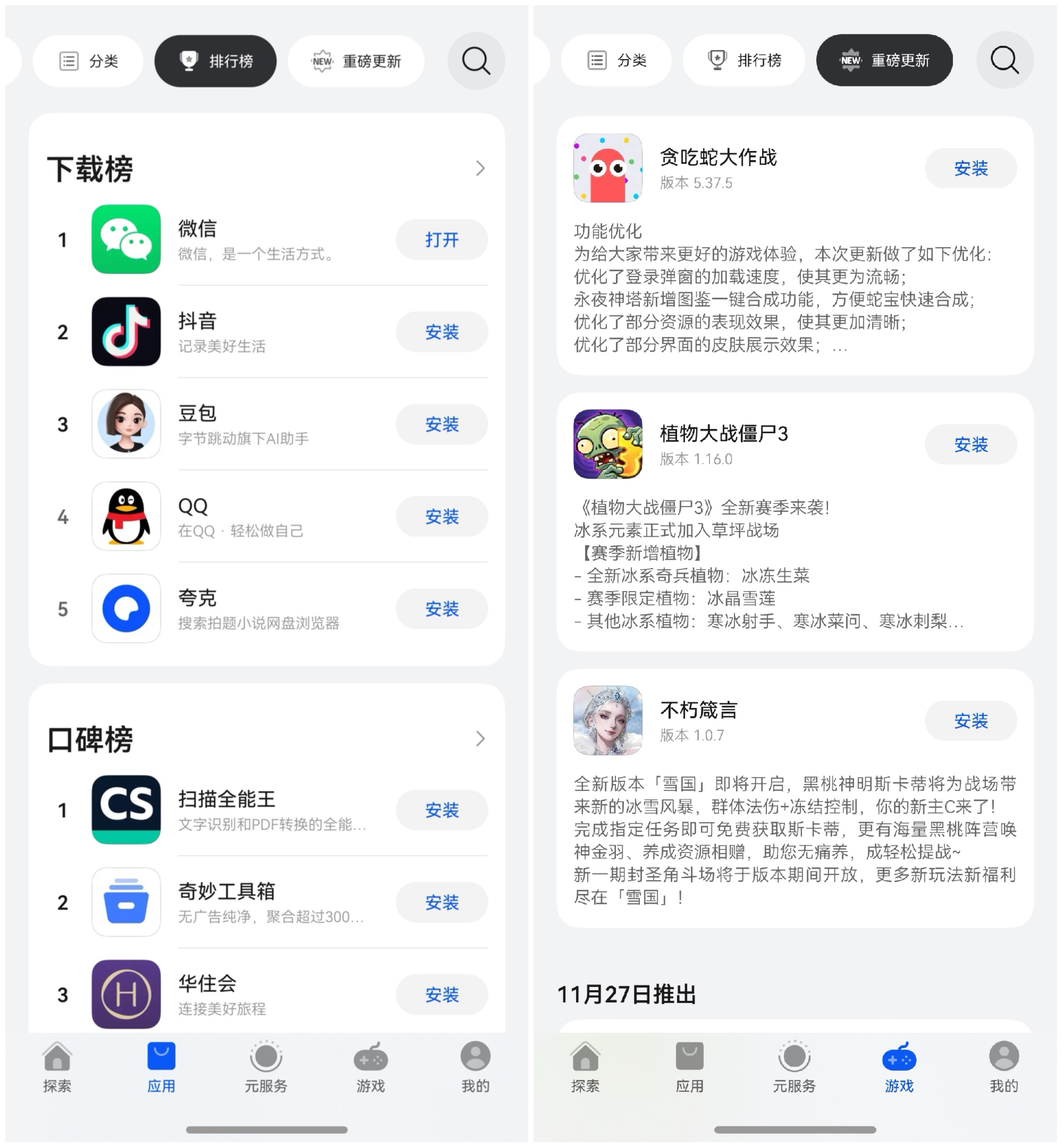This screenshot has width=1063, height=1148.
Task: Switch to the 排行榜 tab
Action: click(x=215, y=61)
